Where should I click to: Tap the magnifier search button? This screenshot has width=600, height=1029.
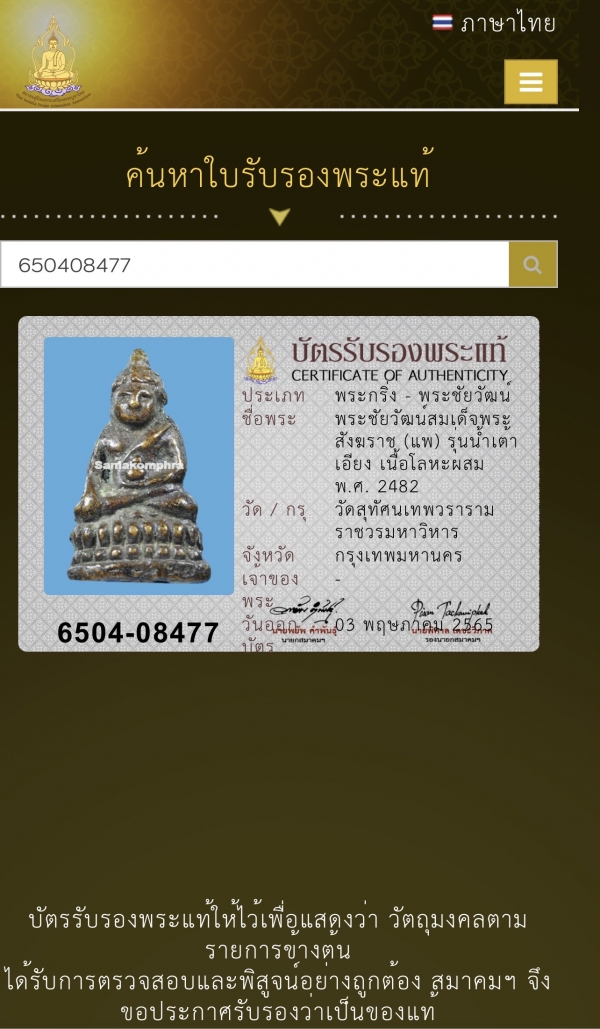pyautogui.click(x=533, y=264)
